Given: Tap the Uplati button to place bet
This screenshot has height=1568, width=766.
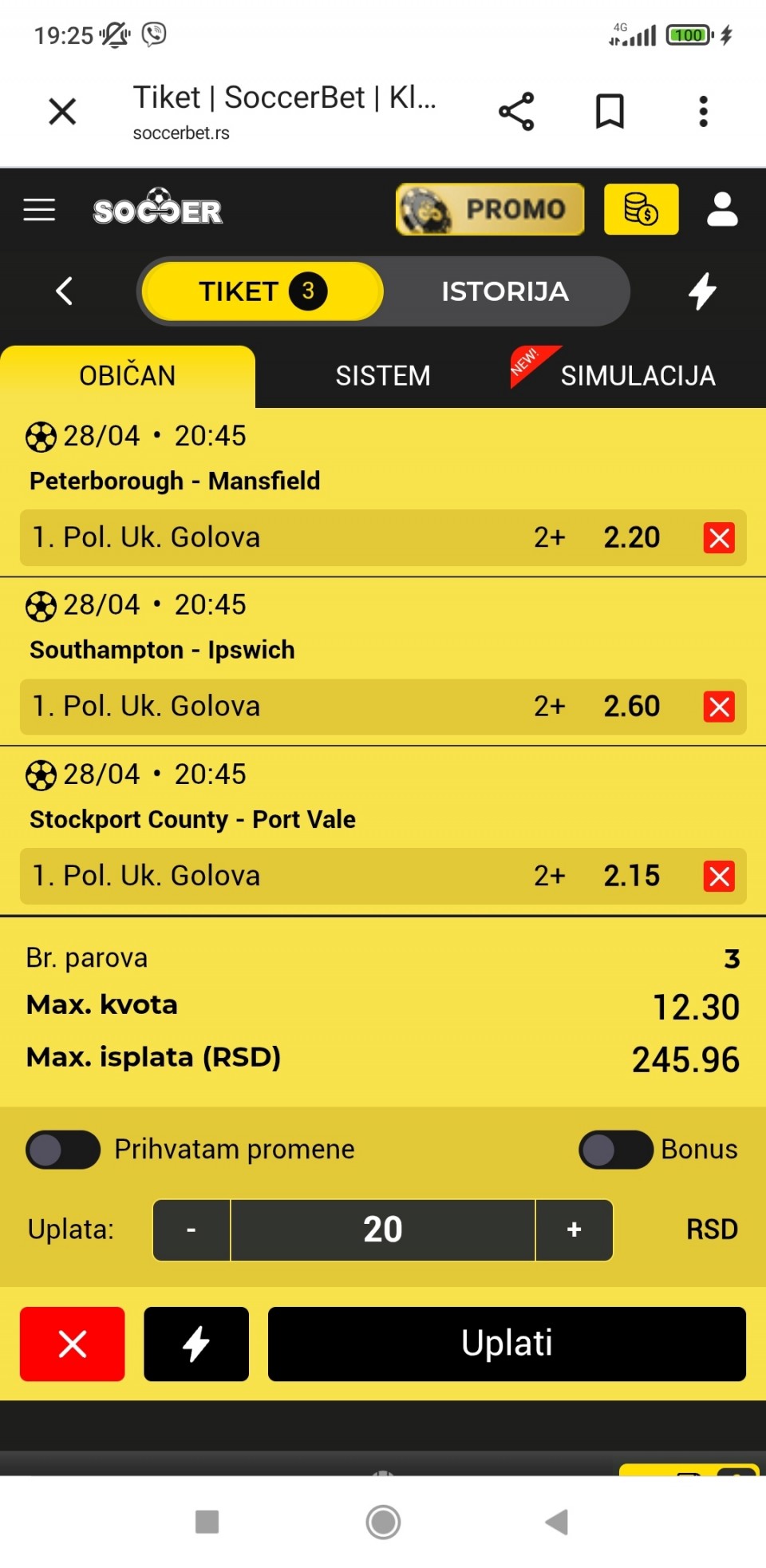Looking at the screenshot, I should point(507,1344).
